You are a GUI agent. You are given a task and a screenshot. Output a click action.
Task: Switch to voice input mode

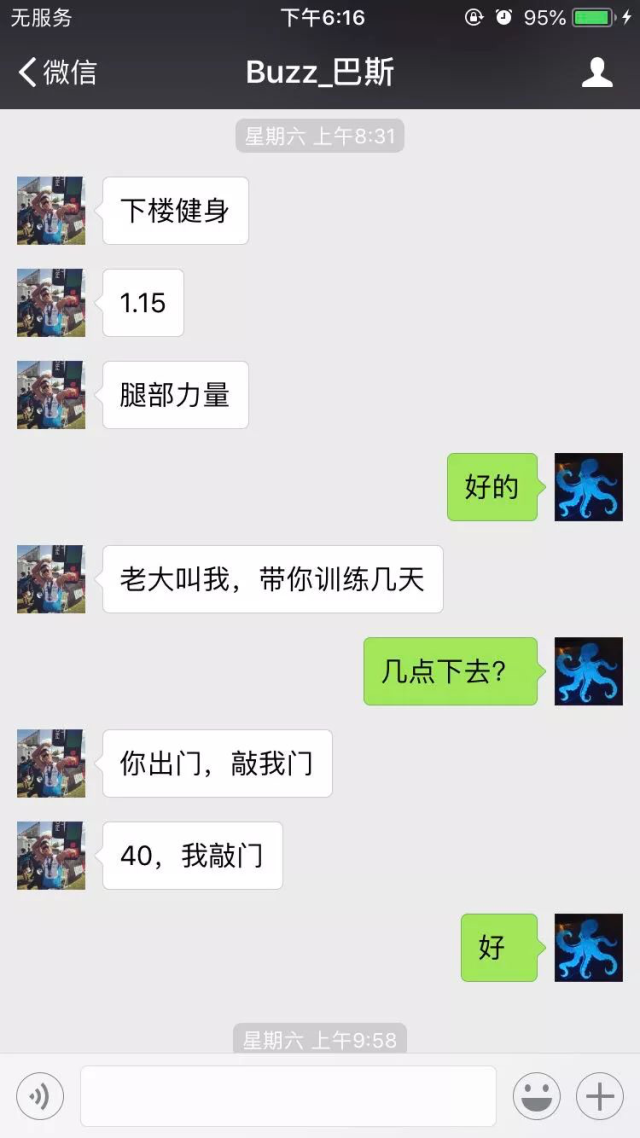40,1097
